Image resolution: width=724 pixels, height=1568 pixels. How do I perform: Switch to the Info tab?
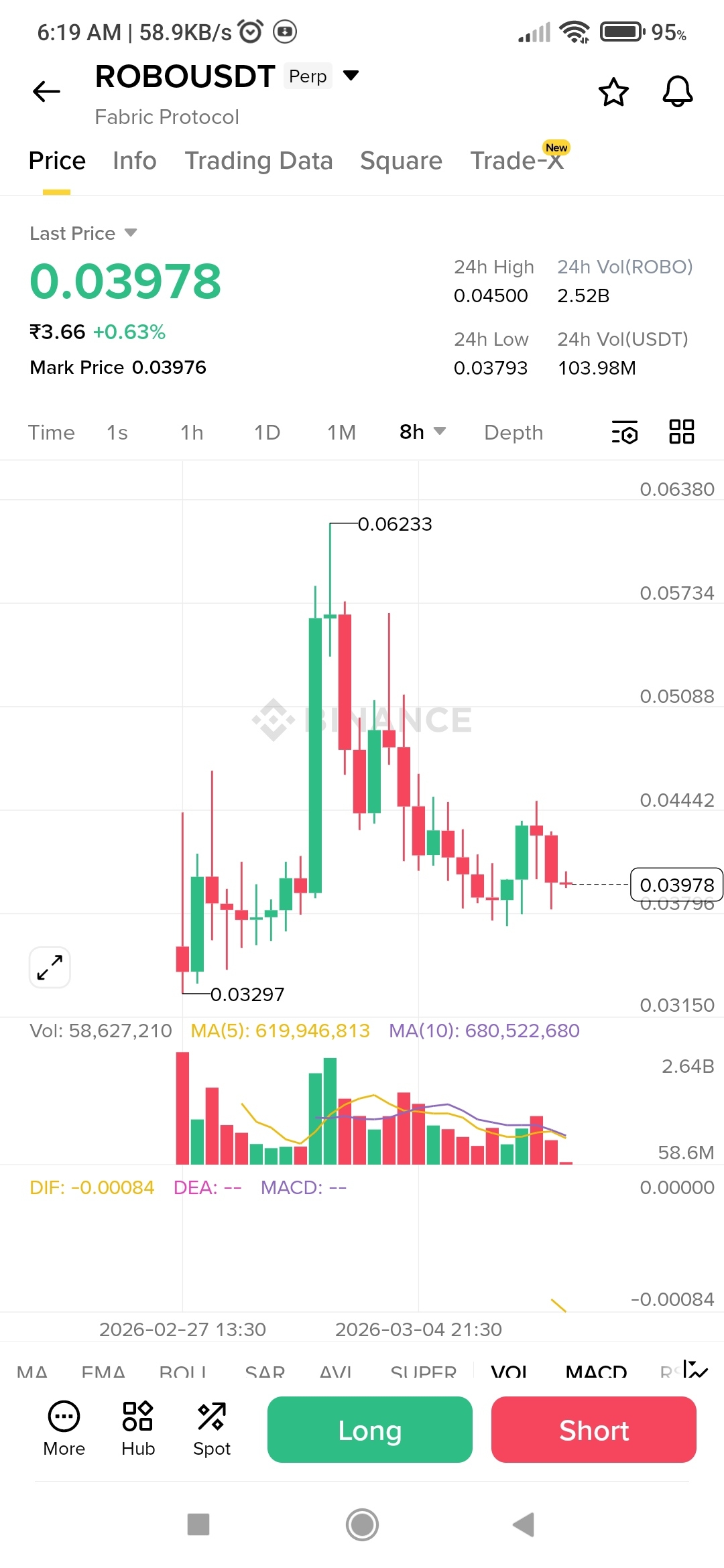point(134,161)
